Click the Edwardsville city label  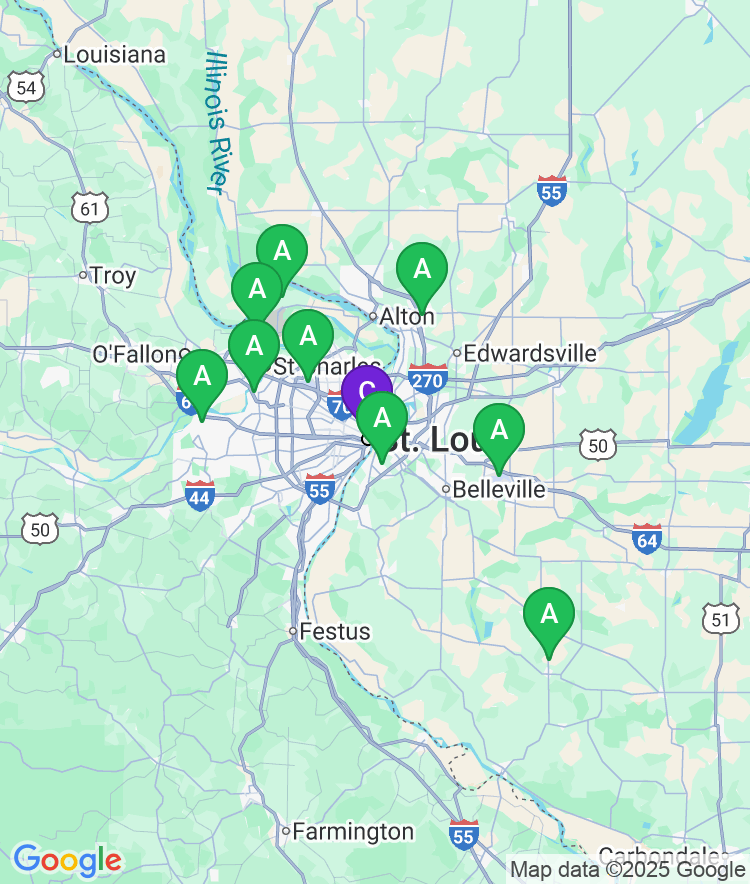pyautogui.click(x=529, y=354)
